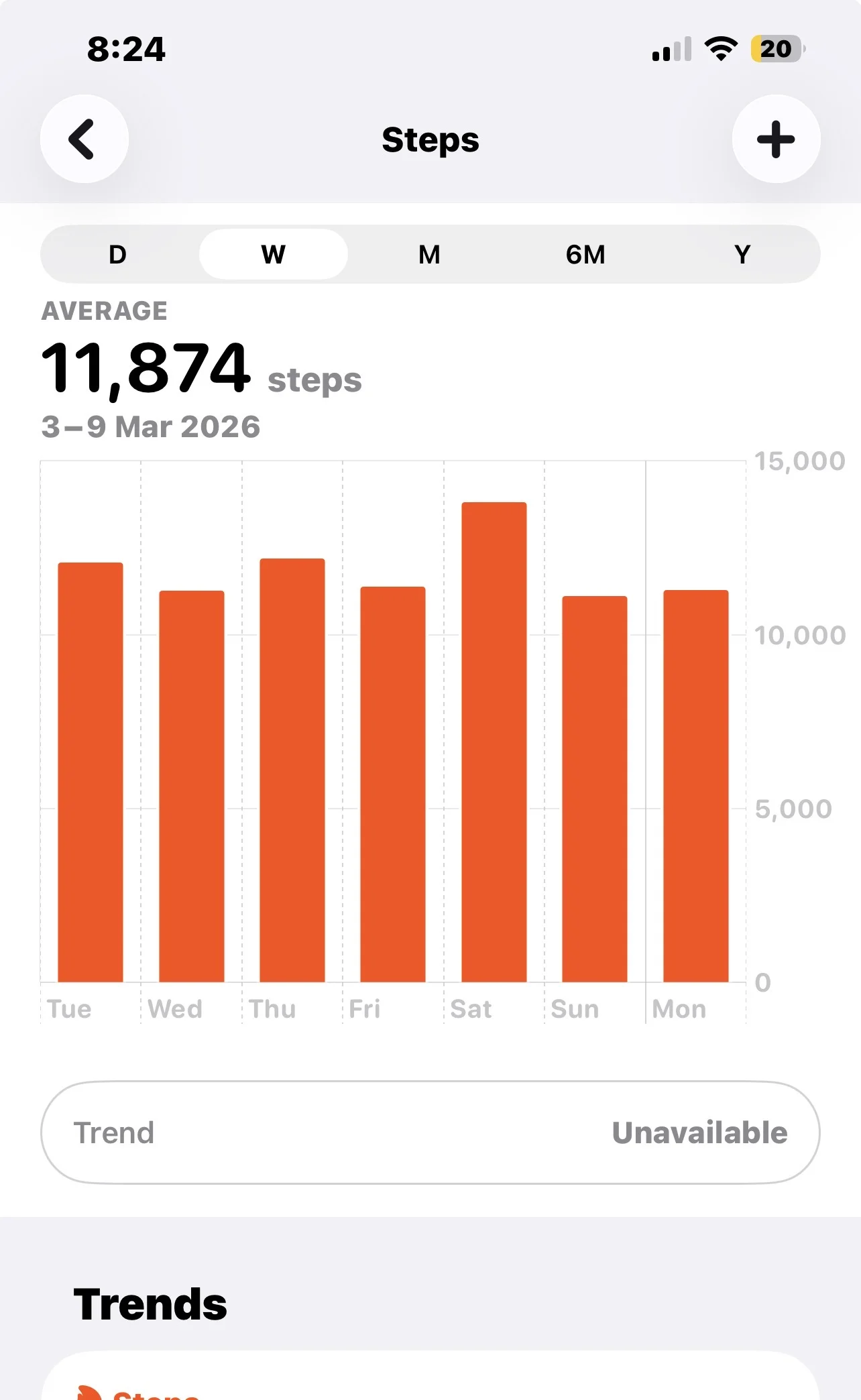Show the 6M six-month view
861x1400 pixels.
(585, 255)
